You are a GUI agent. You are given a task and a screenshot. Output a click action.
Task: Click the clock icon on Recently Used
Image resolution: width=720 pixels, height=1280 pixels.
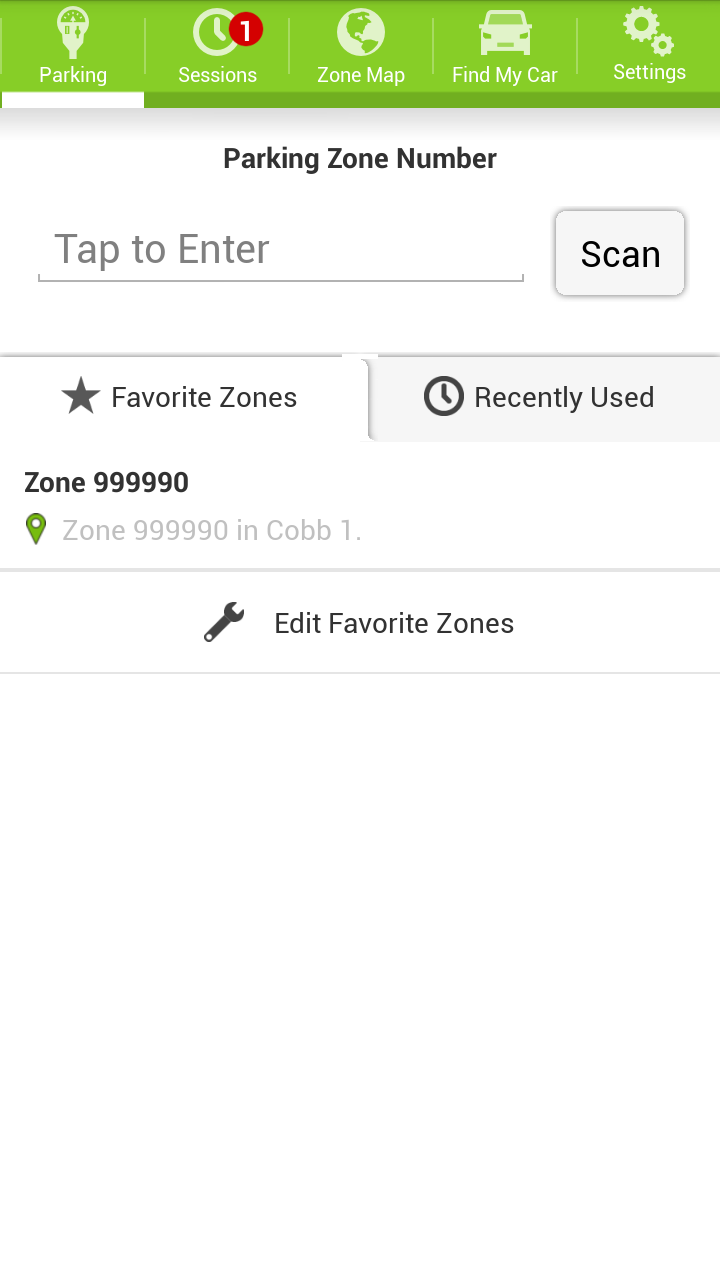click(x=444, y=396)
